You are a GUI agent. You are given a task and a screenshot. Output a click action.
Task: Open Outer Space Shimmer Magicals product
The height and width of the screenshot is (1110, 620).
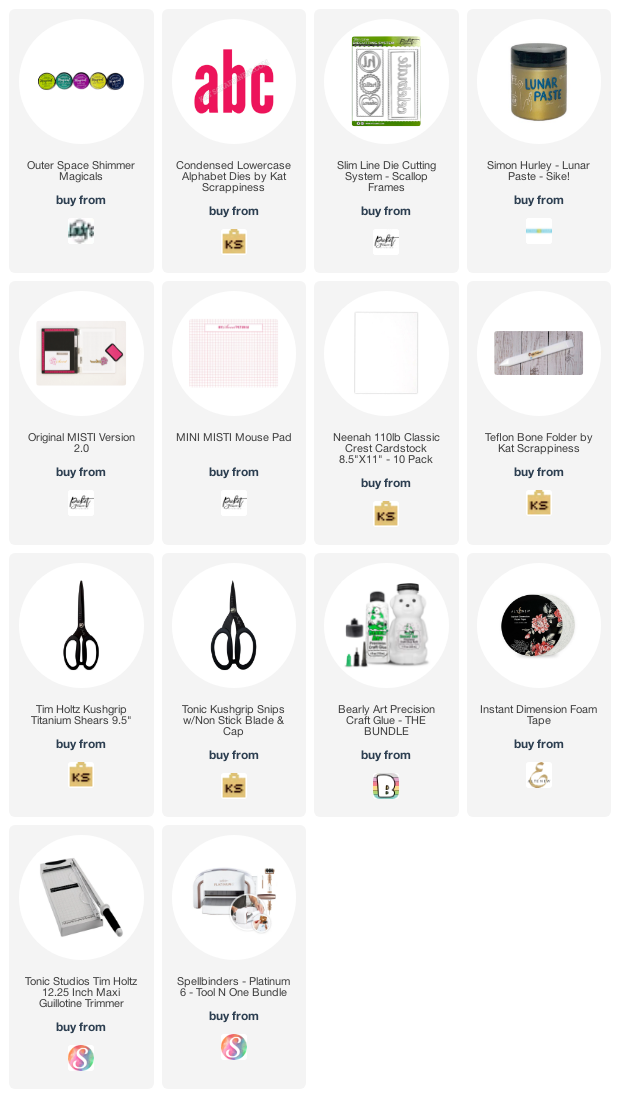pos(81,80)
